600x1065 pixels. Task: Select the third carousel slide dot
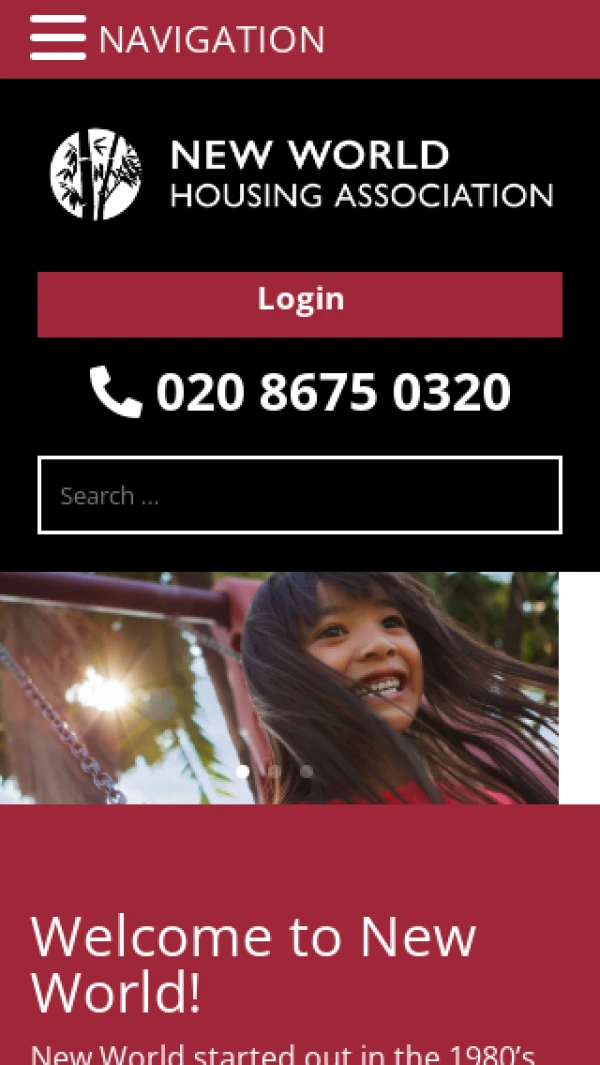tap(306, 771)
